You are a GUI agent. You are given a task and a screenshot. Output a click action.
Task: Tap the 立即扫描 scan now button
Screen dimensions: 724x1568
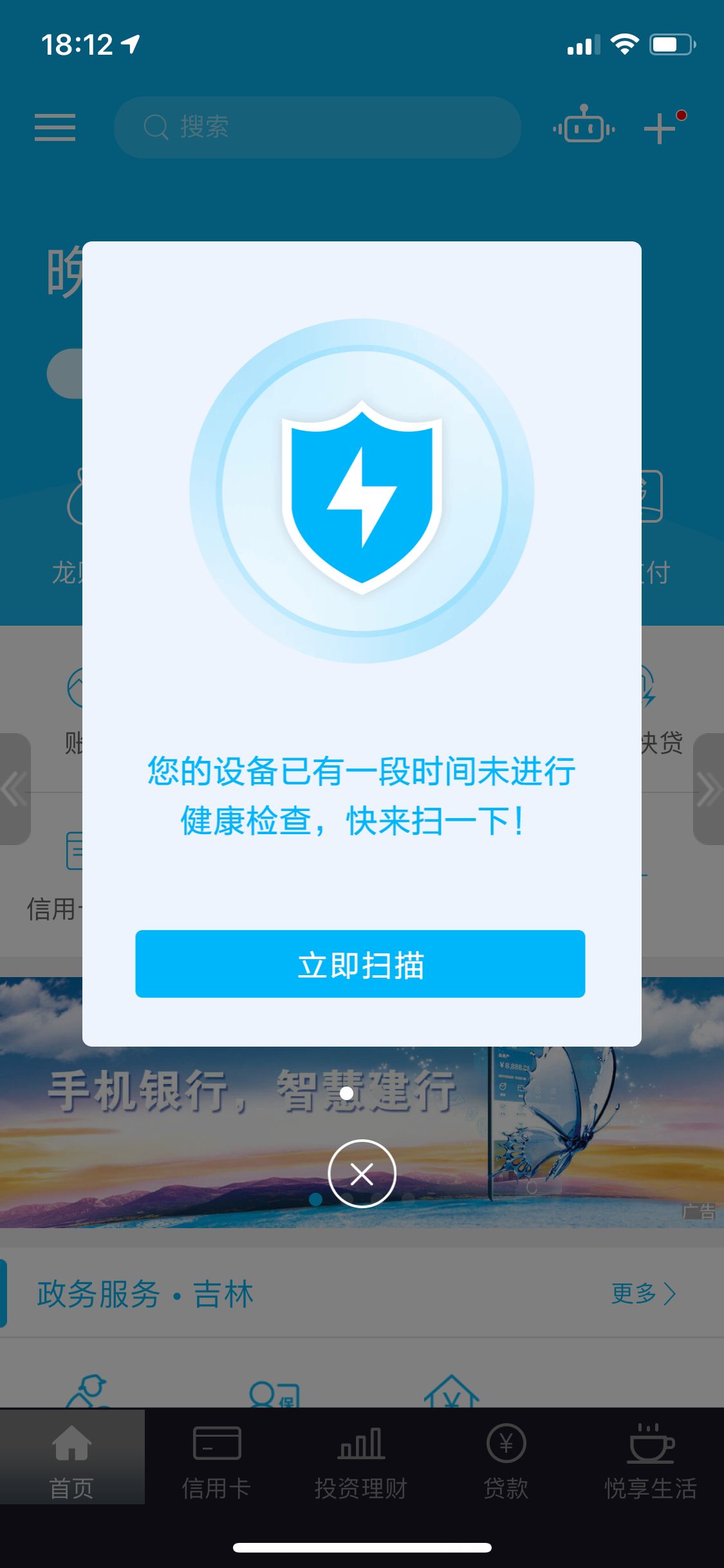pos(360,964)
